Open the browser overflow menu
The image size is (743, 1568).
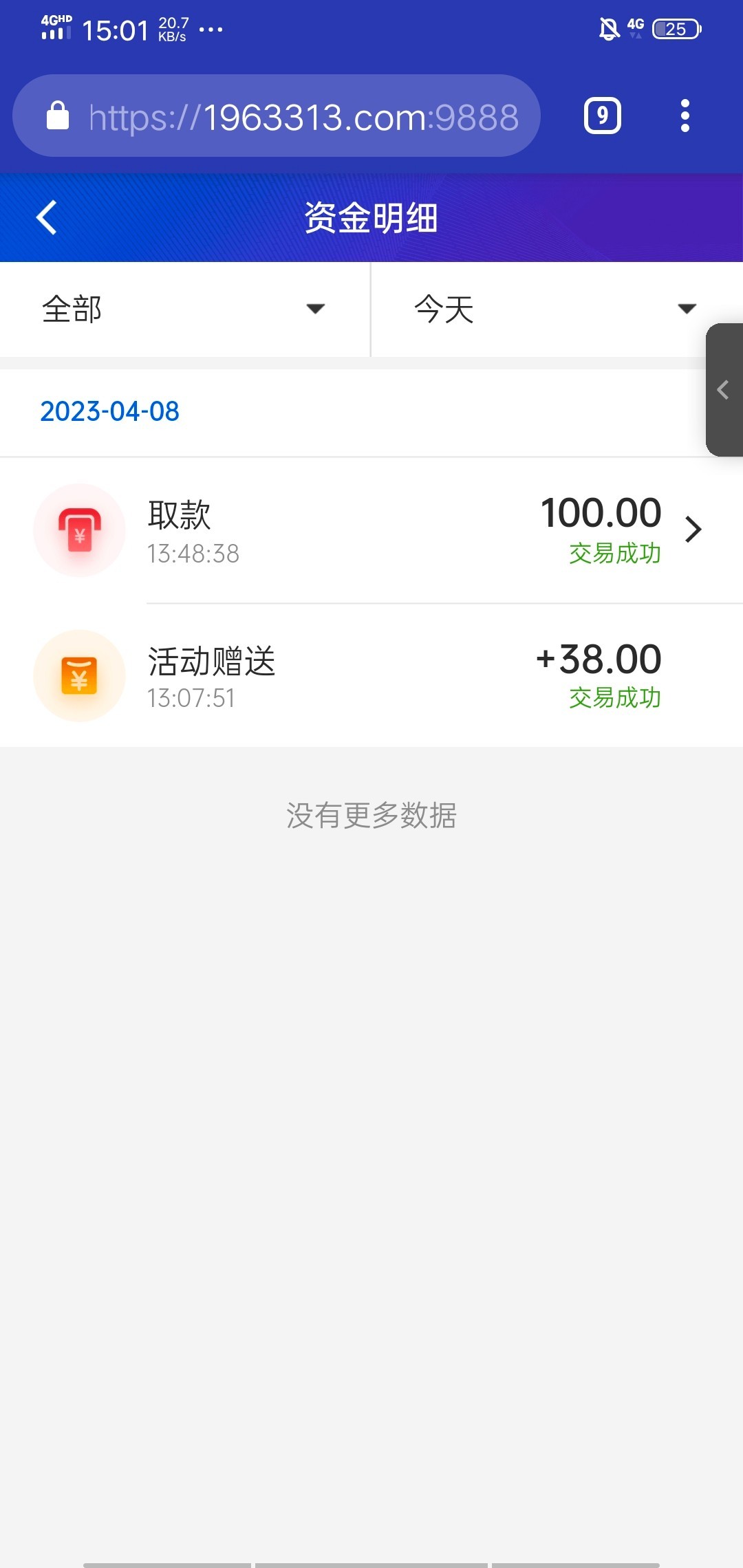tap(685, 116)
